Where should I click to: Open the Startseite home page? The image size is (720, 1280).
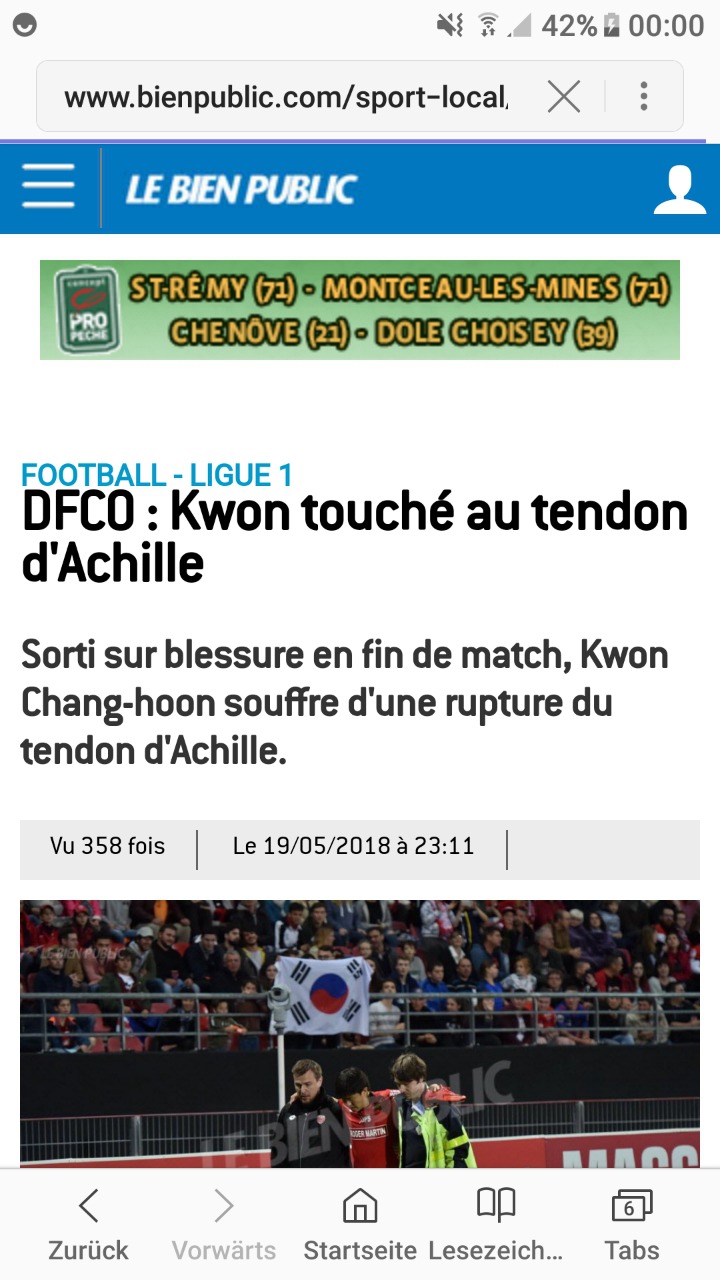360,1224
